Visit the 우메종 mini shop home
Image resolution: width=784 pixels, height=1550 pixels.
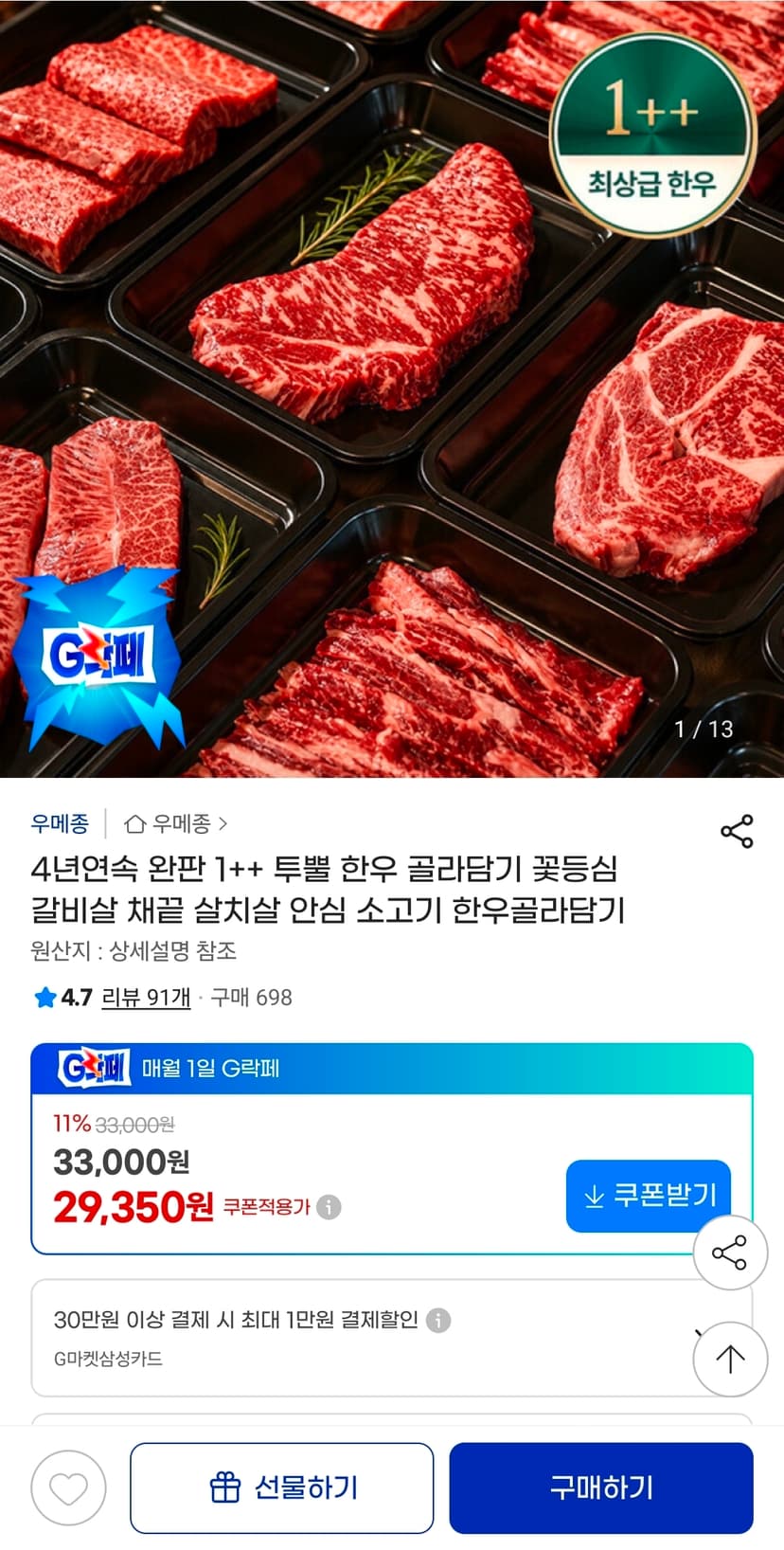176,823
